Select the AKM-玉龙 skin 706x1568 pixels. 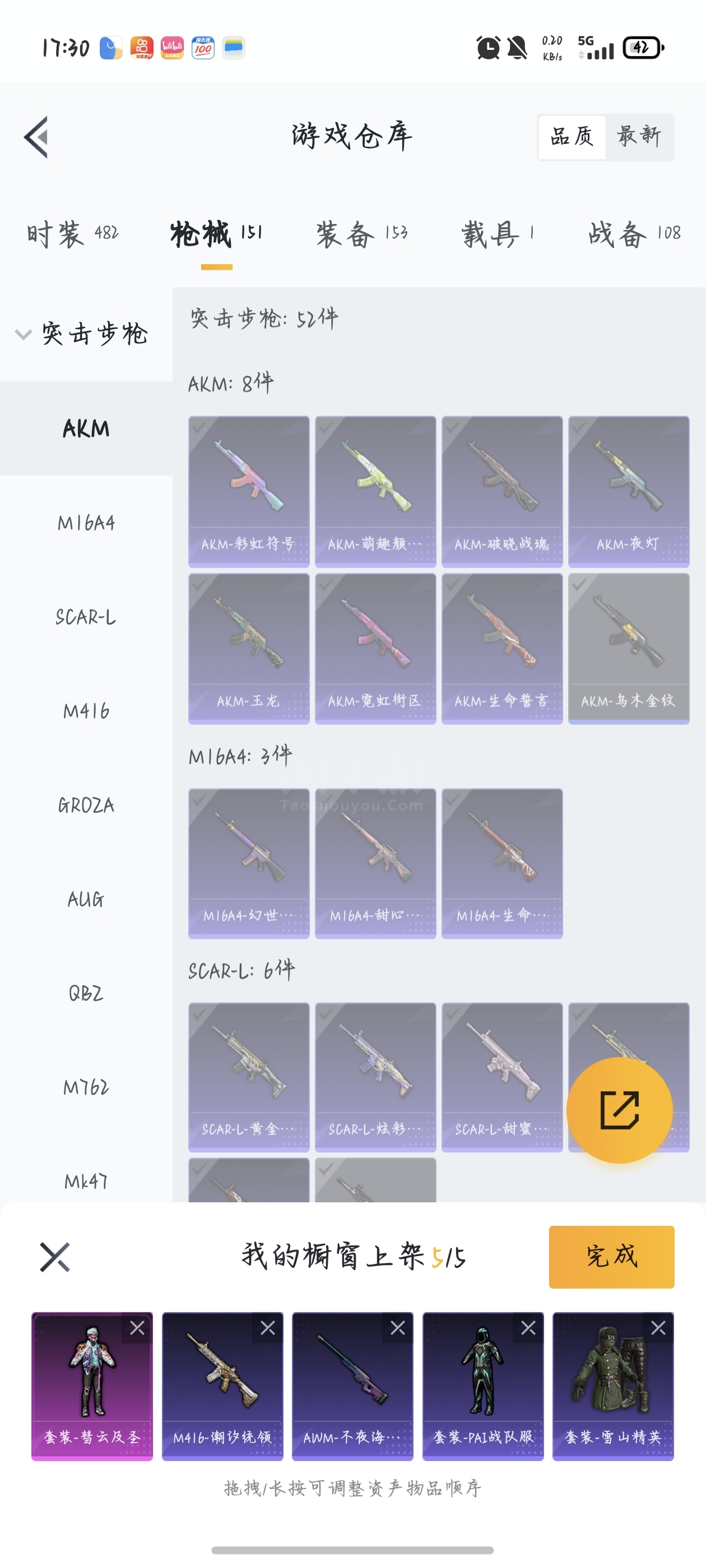(249, 648)
